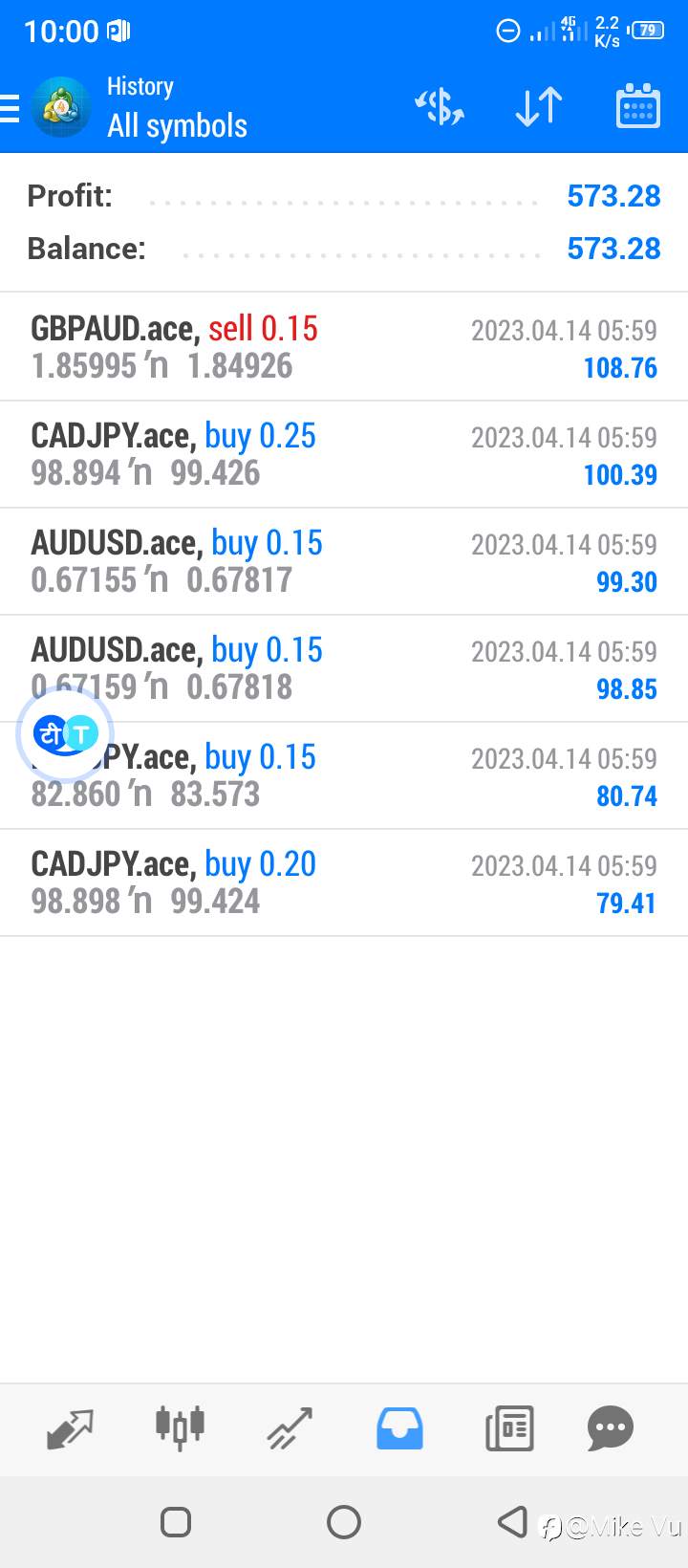Image resolution: width=688 pixels, height=1568 pixels.
Task: Open the CADJPY.ace buy 0.20 trade
Action: click(x=344, y=882)
